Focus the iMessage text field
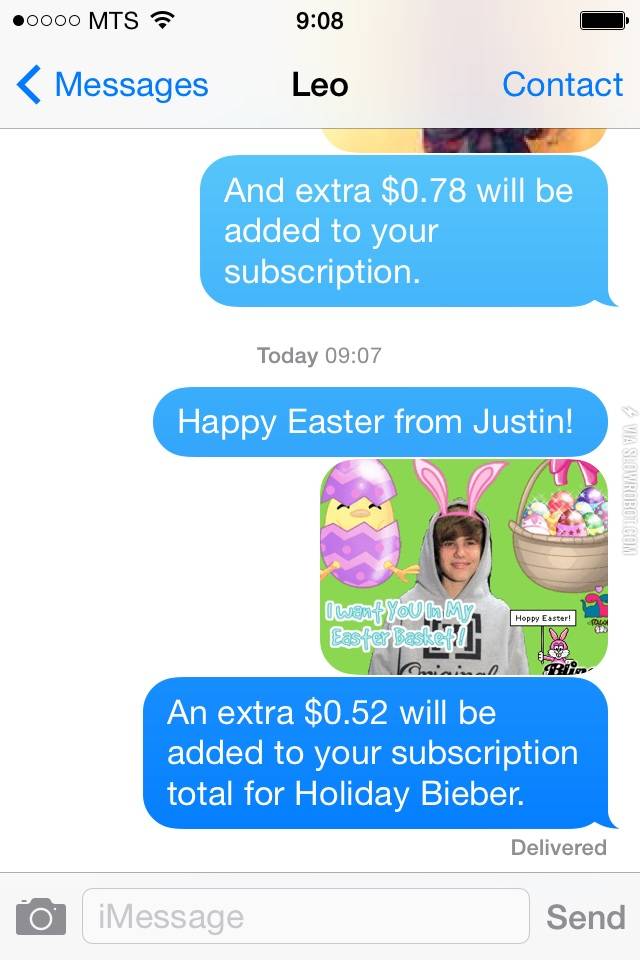Image resolution: width=640 pixels, height=960 pixels. tap(305, 916)
